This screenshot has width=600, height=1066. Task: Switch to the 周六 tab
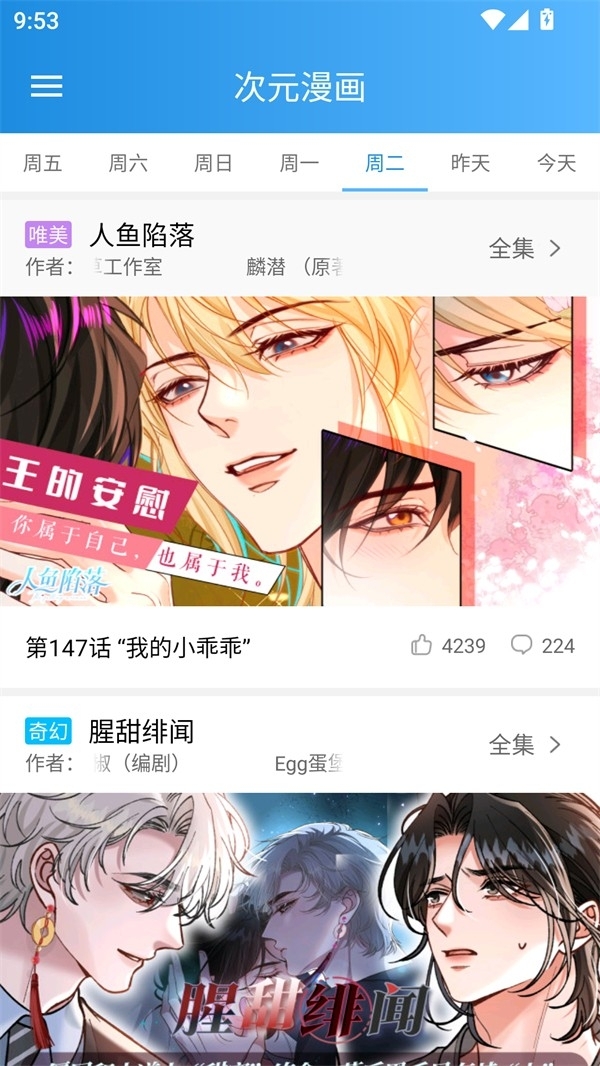[128, 163]
